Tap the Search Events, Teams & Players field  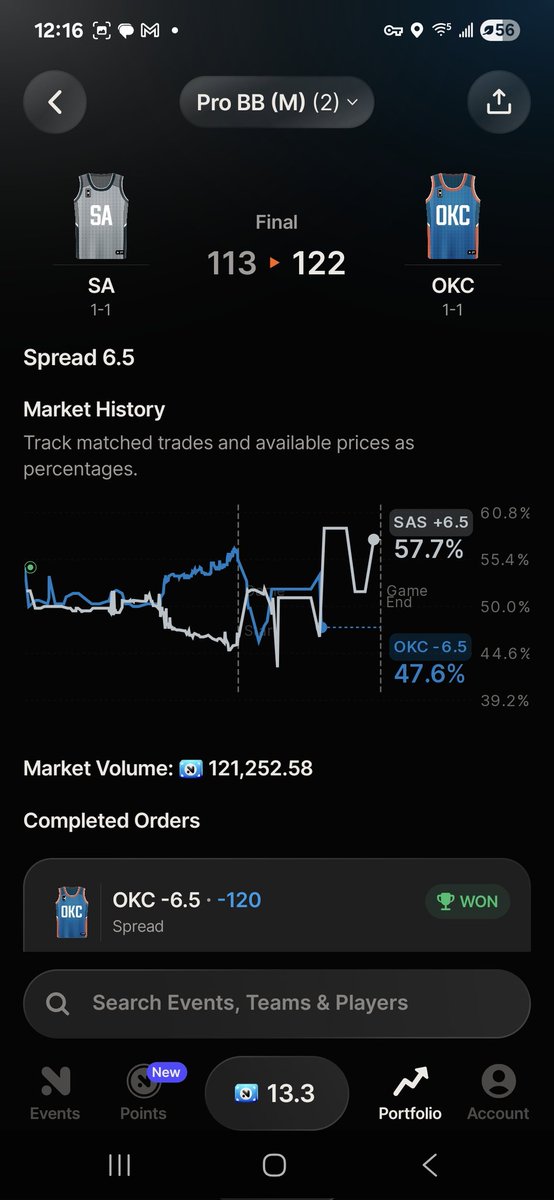pos(277,1003)
